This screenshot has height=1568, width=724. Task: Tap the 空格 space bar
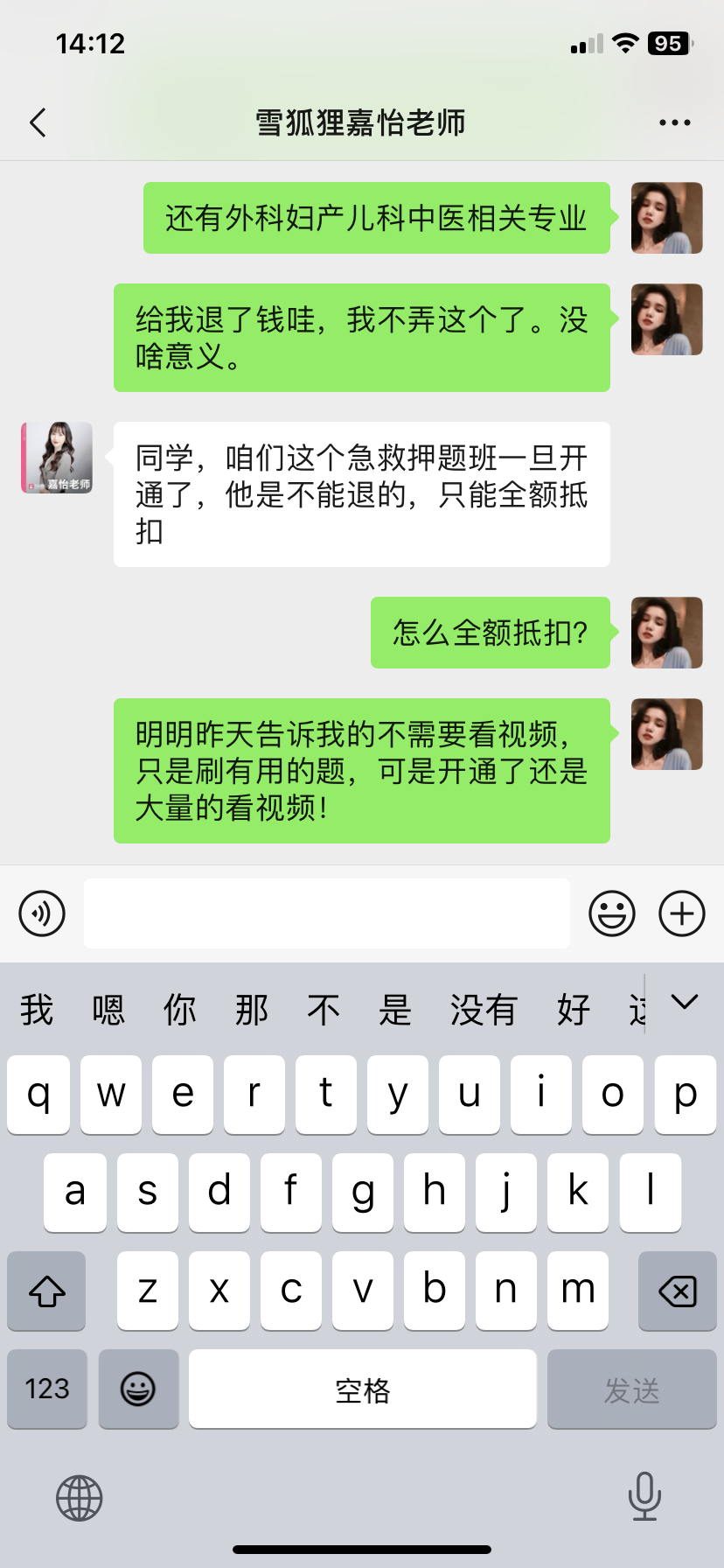[362, 1389]
